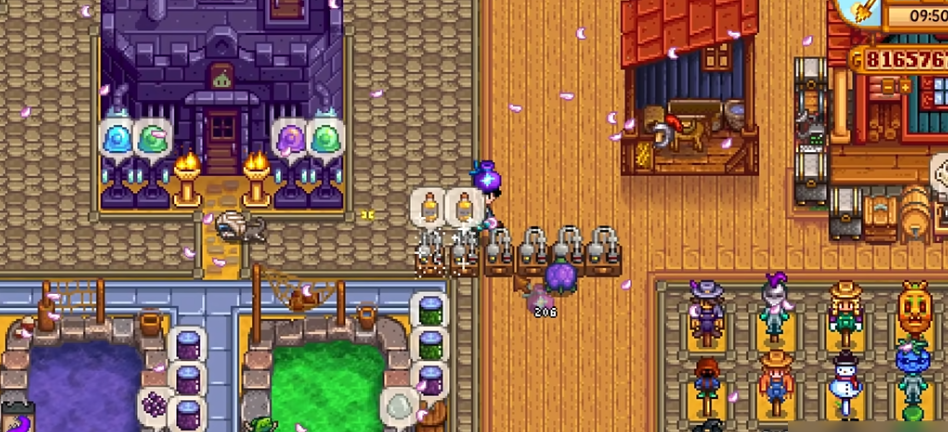Open the journal quest log icon
948x432 pixels.
point(940,171)
